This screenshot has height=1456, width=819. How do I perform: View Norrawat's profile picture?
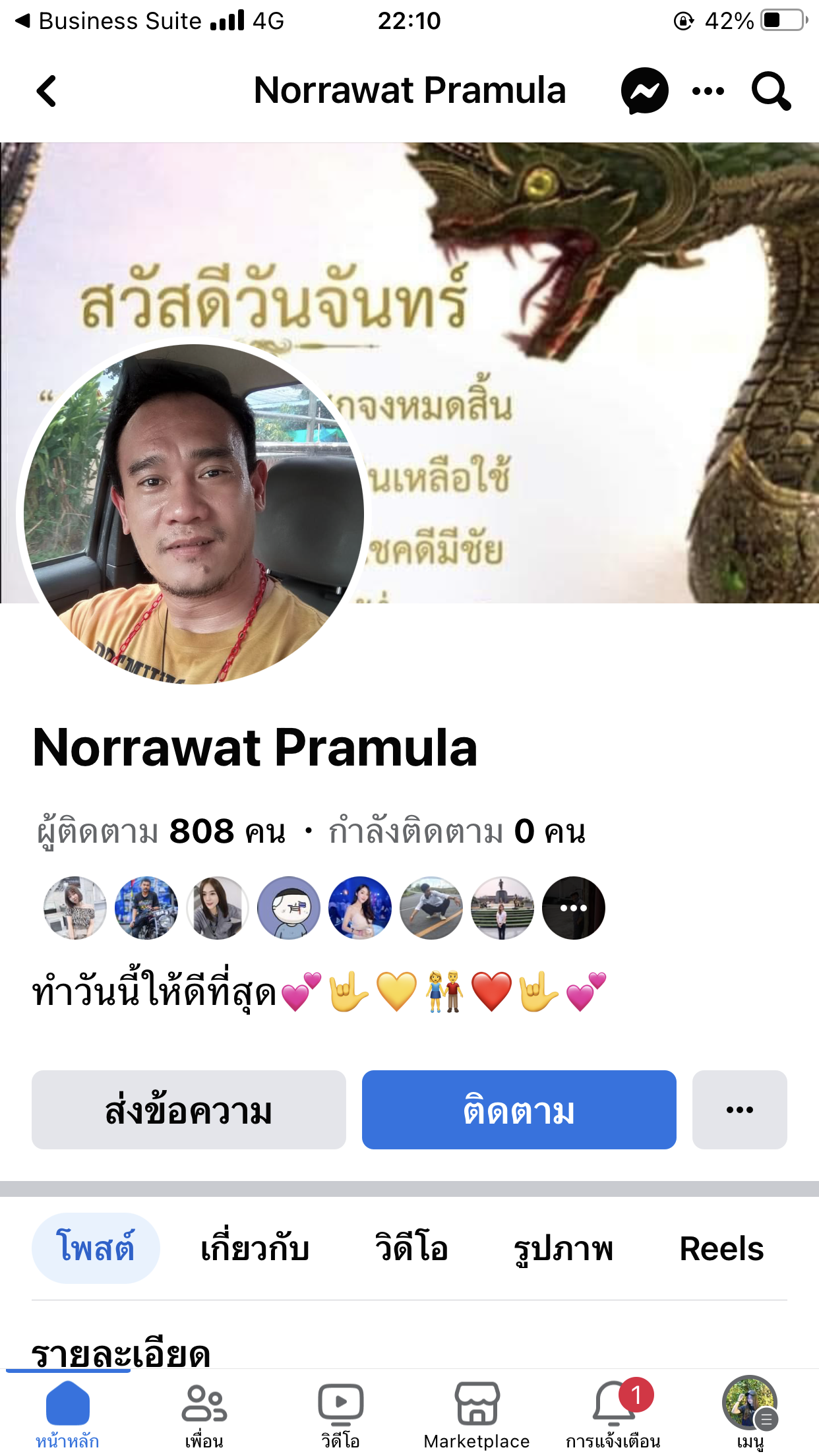click(194, 514)
